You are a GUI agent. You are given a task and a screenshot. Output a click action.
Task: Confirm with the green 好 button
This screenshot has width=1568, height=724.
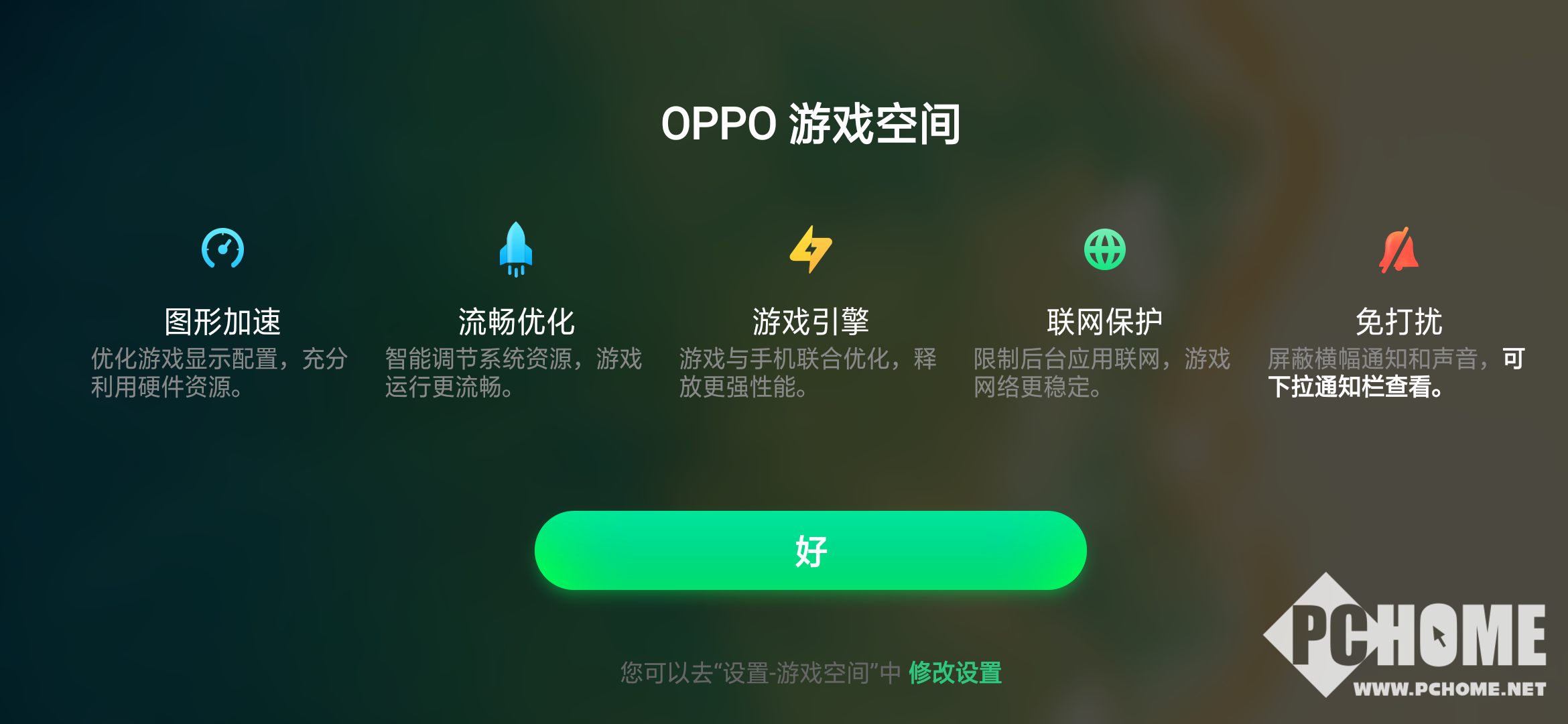point(810,550)
